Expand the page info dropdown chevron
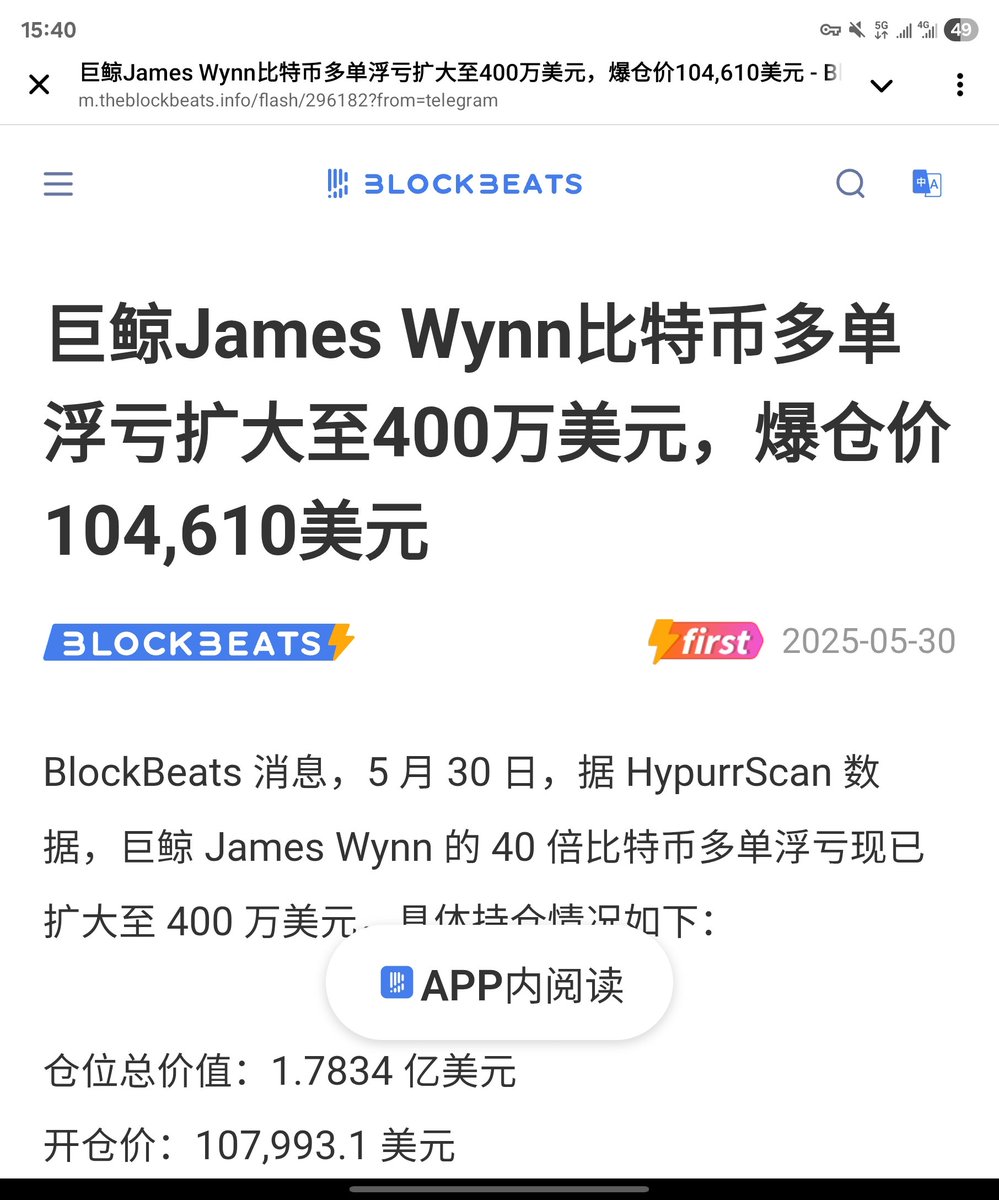The height and width of the screenshot is (1200, 999). coord(881,86)
